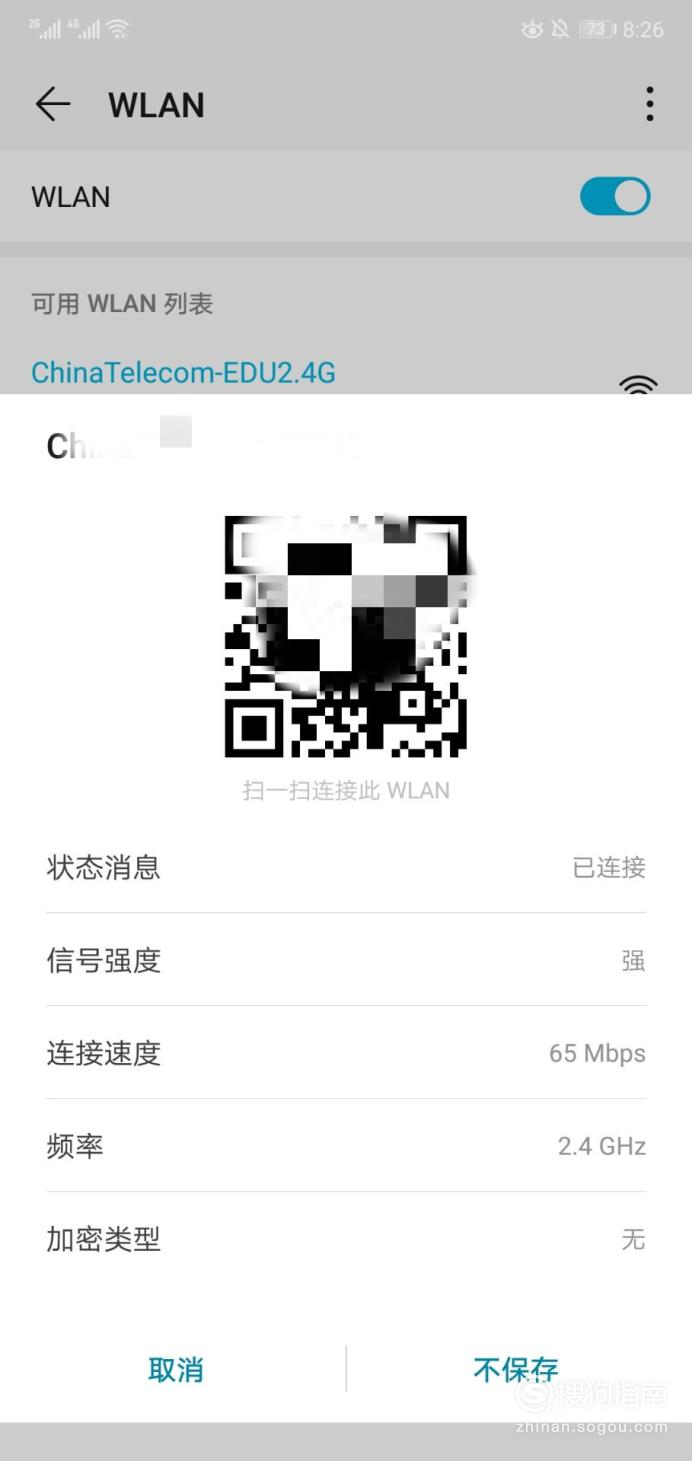Choose 不保存 to forget this network
The height and width of the screenshot is (1461, 692).
(515, 1369)
